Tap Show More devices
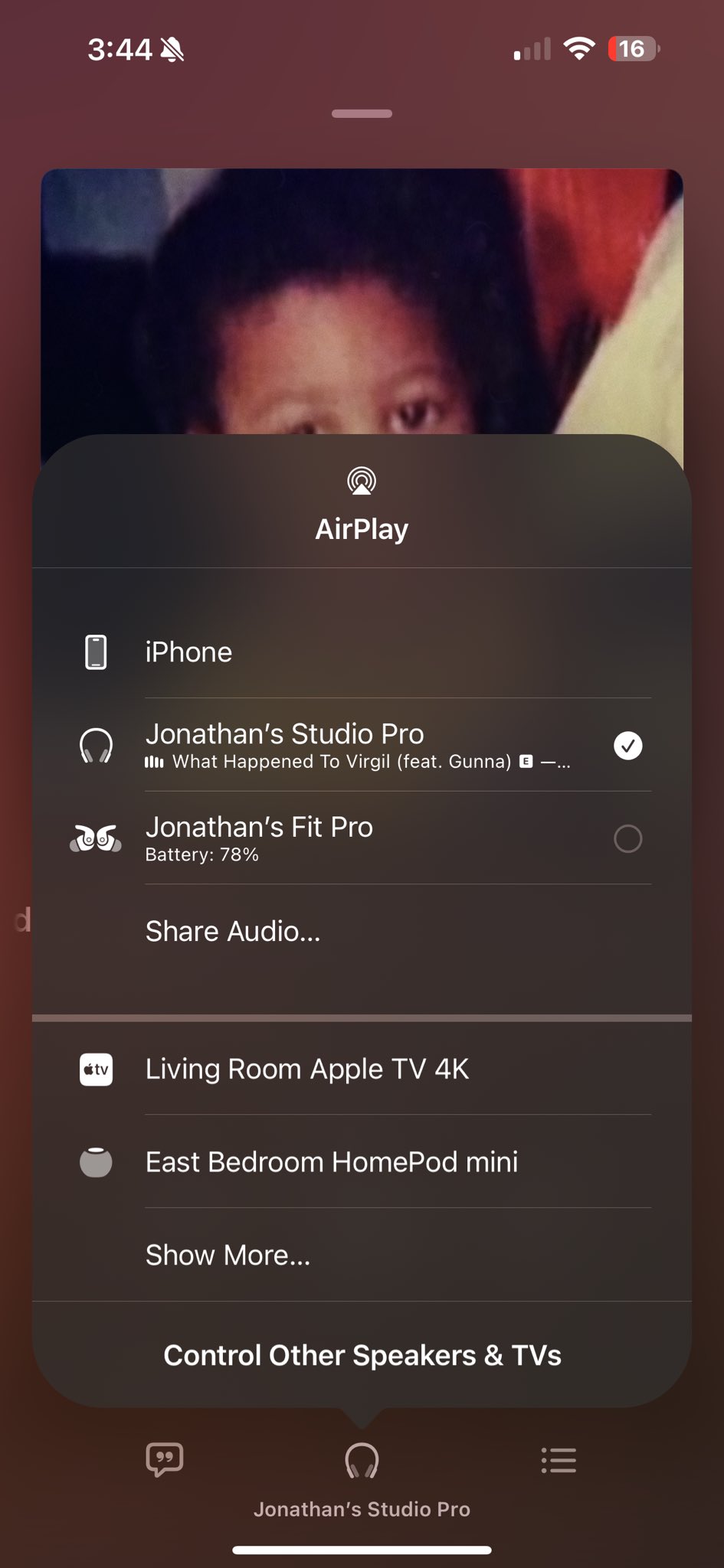Image resolution: width=724 pixels, height=1568 pixels. (x=228, y=1255)
